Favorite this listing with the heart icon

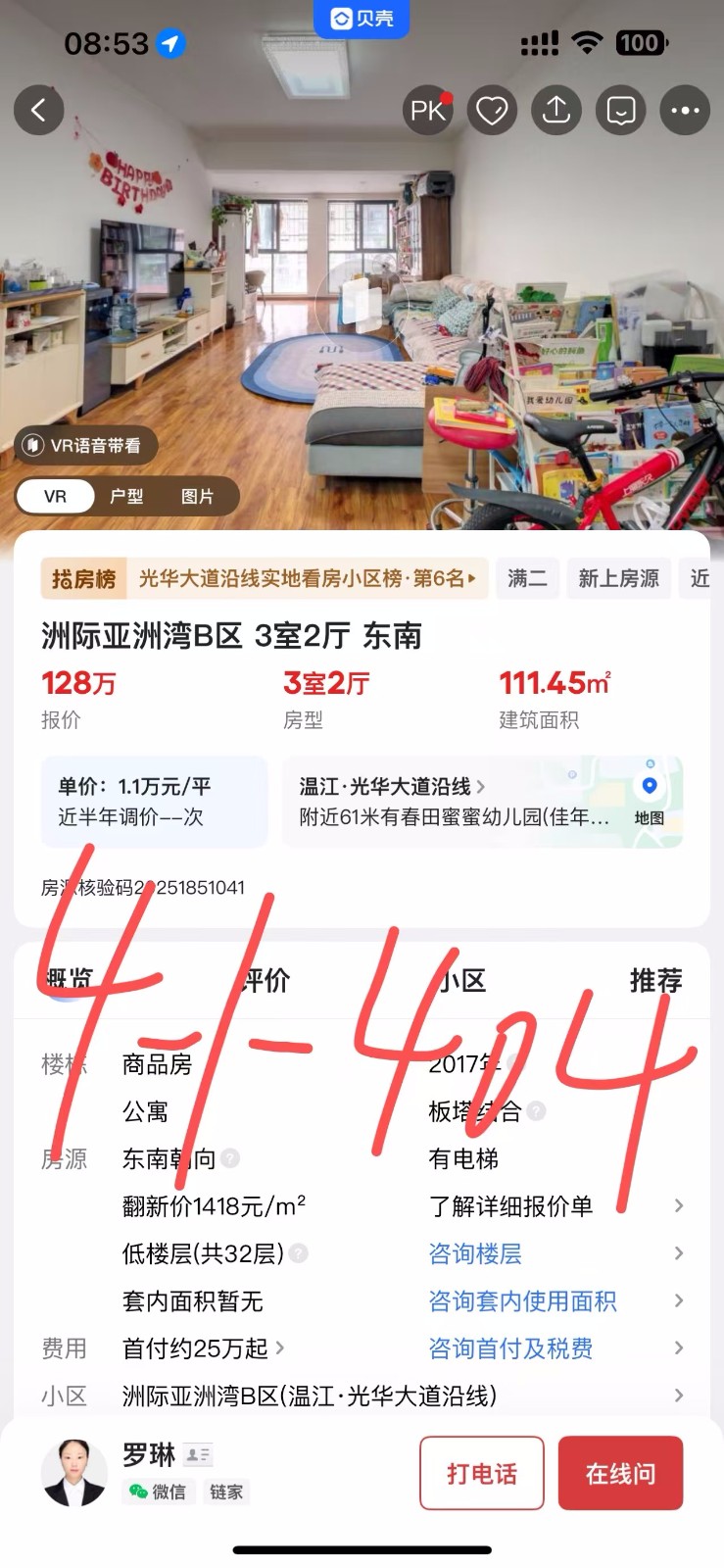(x=492, y=111)
